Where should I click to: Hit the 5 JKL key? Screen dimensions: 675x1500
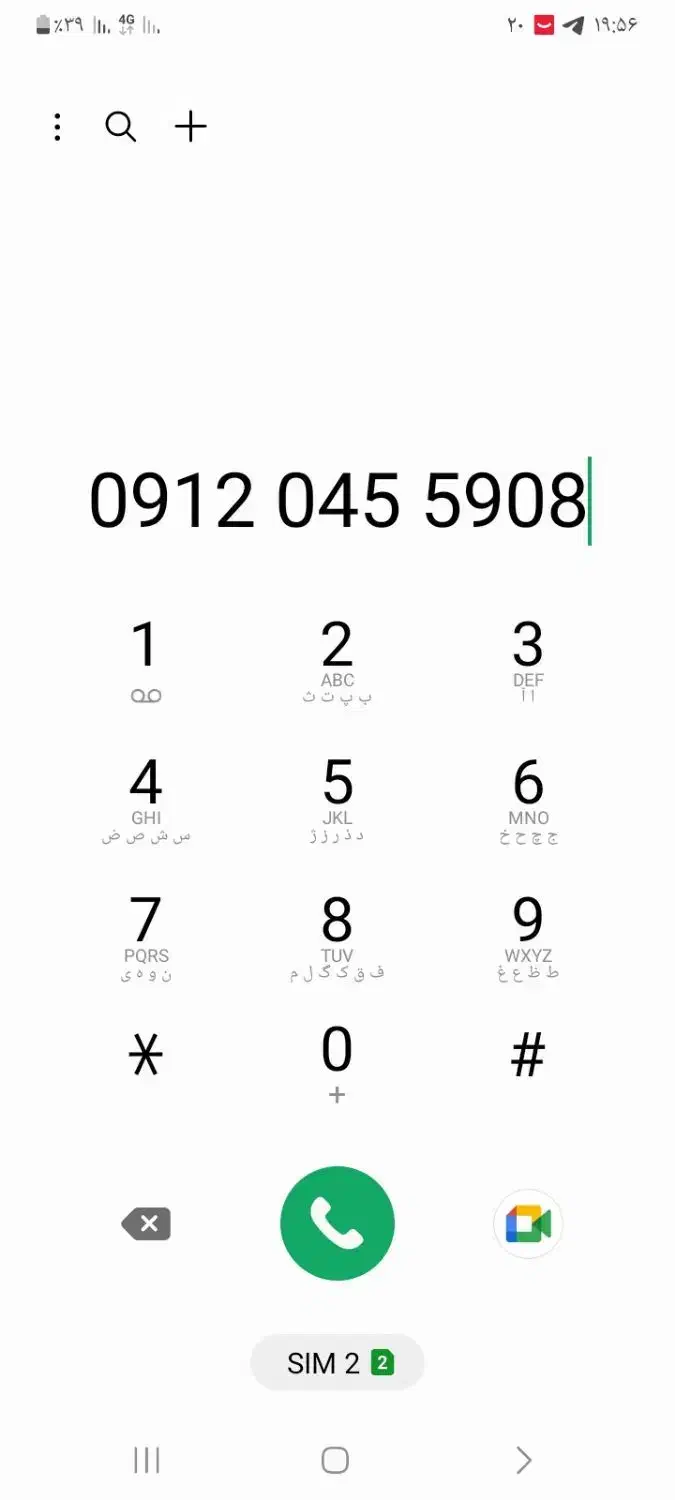click(337, 798)
